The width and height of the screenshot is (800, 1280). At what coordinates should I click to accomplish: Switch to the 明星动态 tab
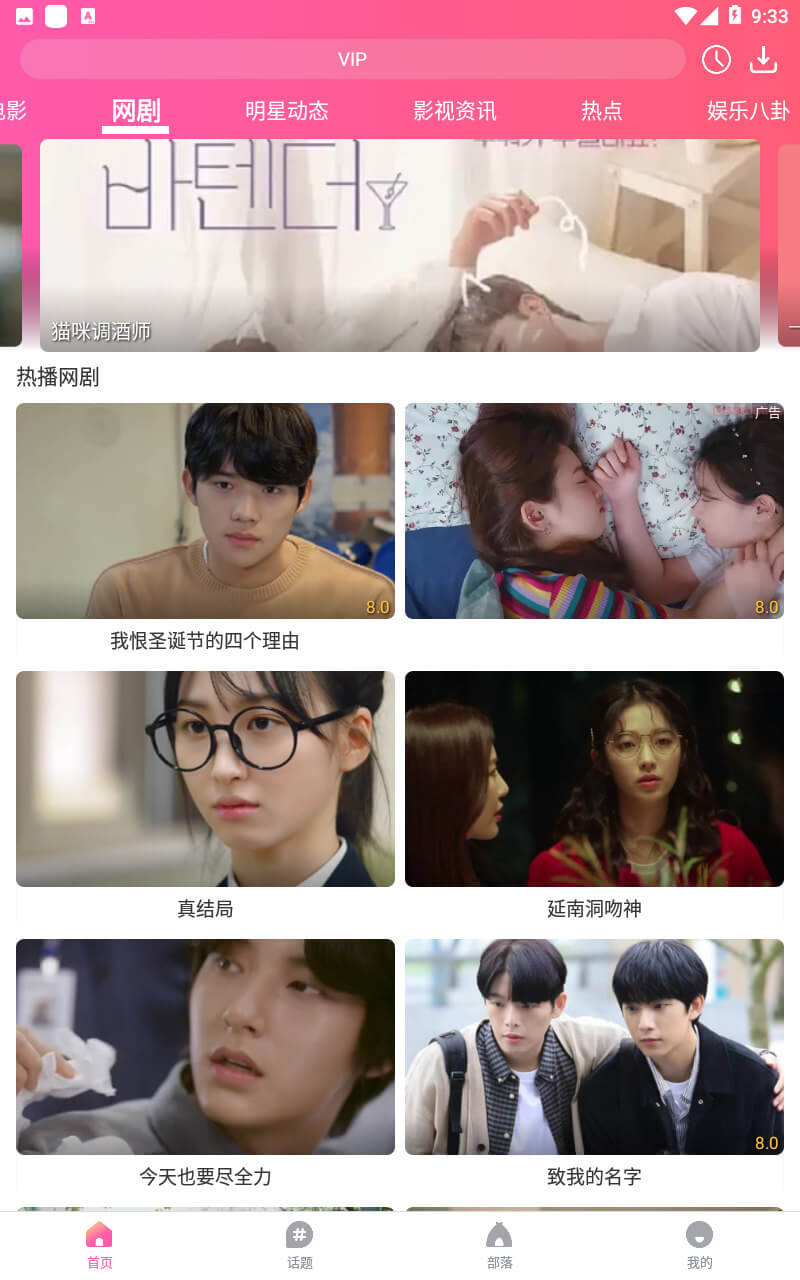[287, 111]
